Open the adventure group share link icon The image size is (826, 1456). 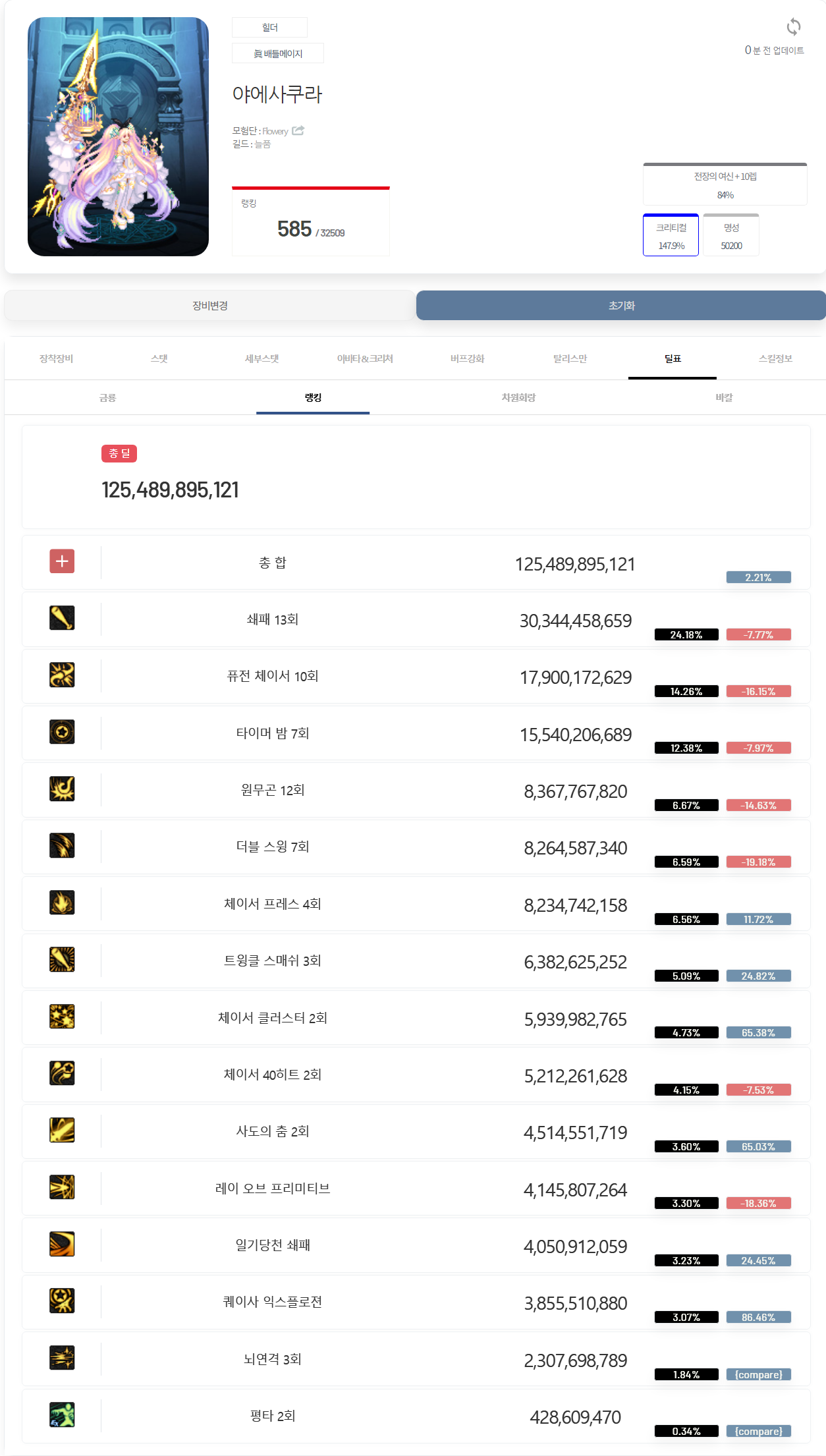point(298,130)
